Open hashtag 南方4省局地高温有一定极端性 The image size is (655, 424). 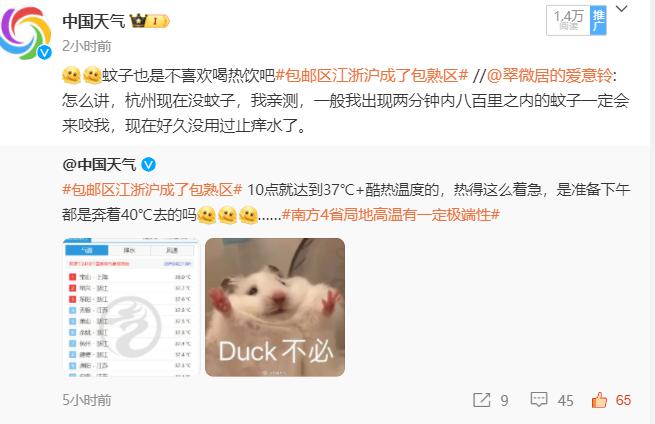coord(392,214)
